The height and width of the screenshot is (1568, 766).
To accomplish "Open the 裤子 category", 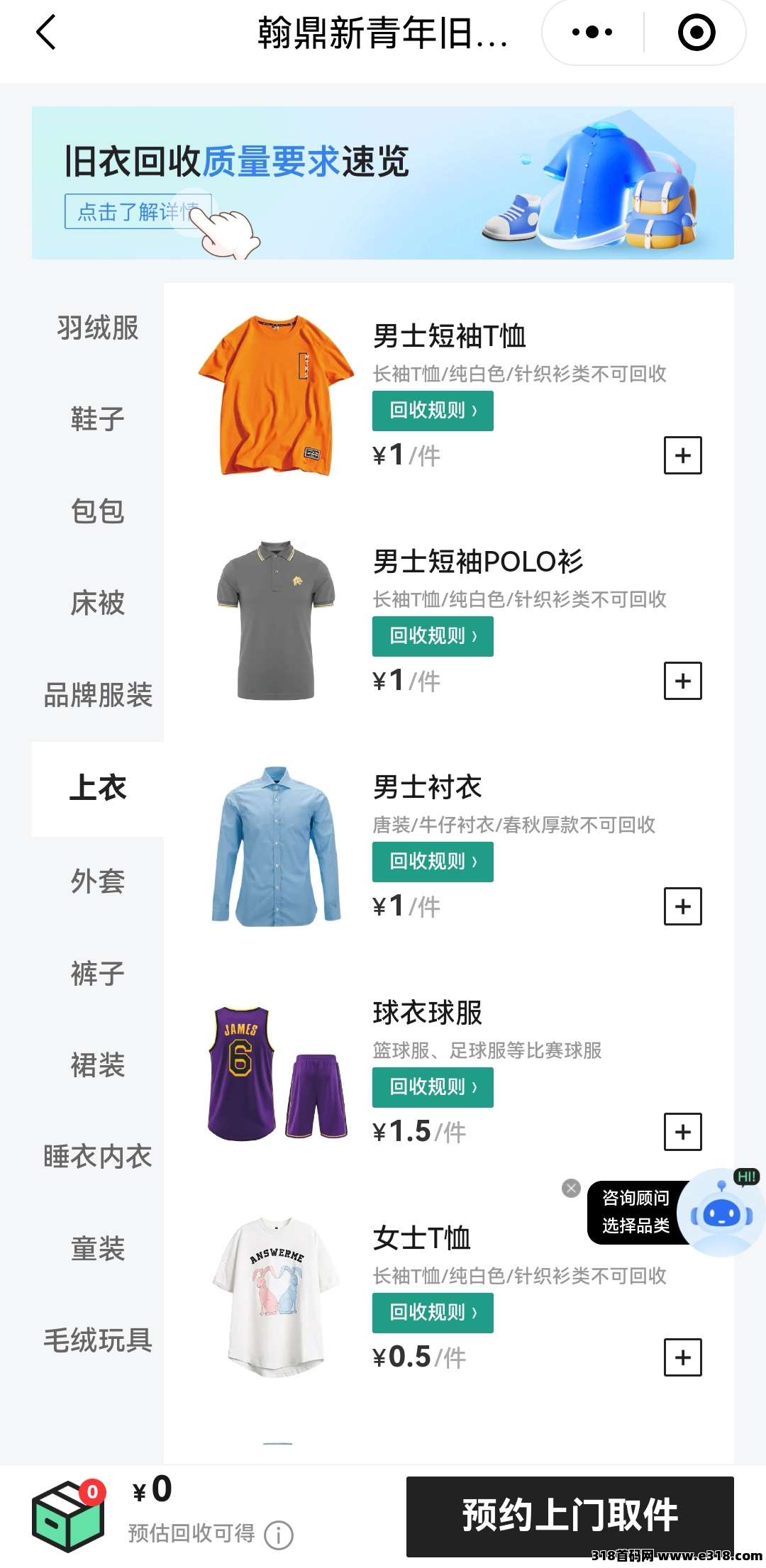I will pos(98,973).
